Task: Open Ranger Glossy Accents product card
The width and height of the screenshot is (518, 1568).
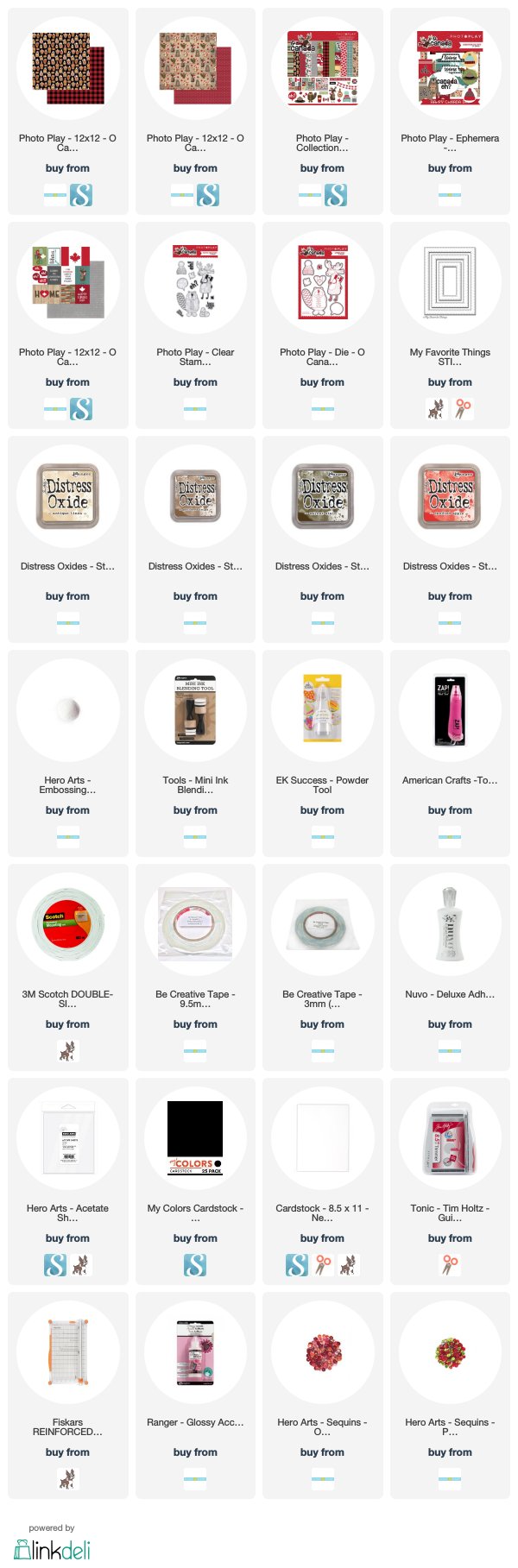Action: (195, 1352)
